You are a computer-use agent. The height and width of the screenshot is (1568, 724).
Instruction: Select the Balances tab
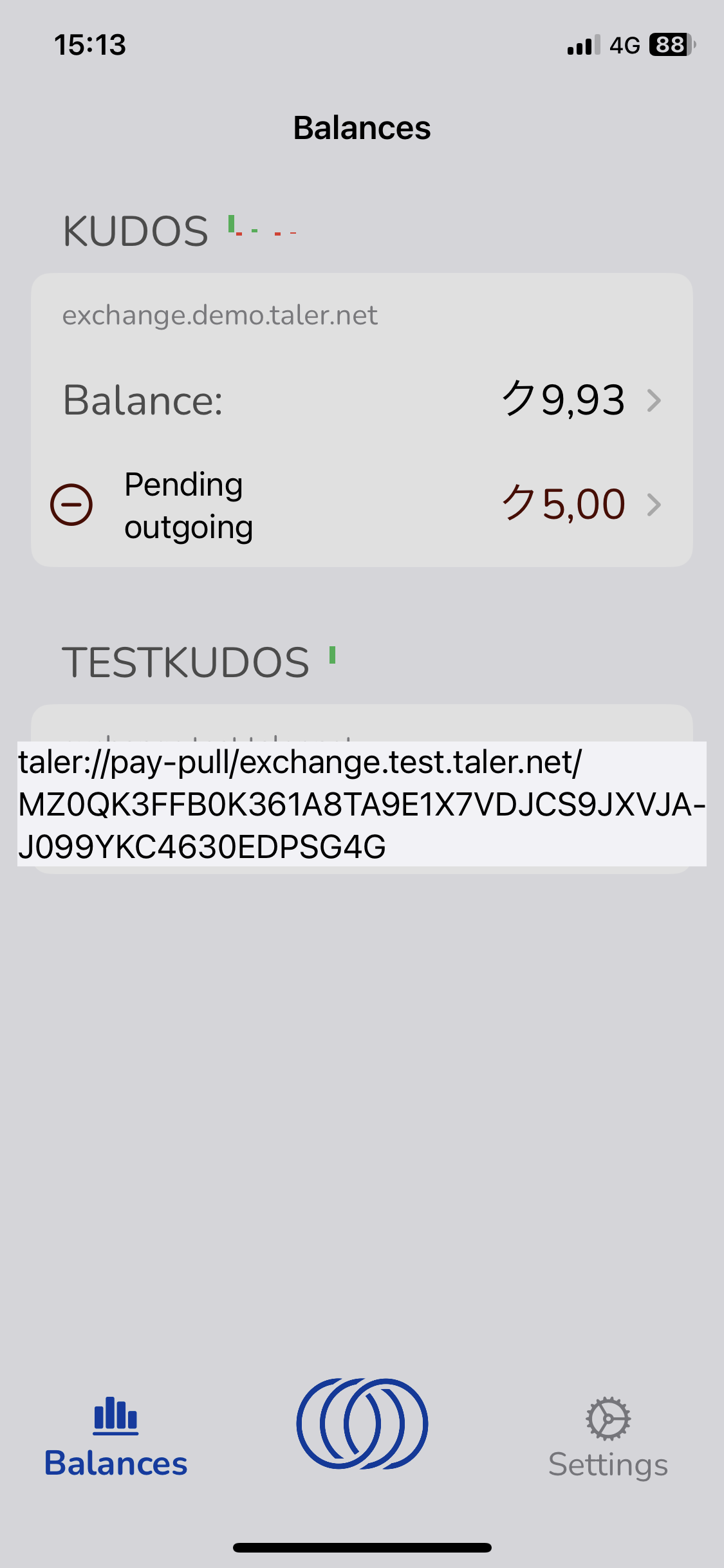click(x=116, y=1438)
